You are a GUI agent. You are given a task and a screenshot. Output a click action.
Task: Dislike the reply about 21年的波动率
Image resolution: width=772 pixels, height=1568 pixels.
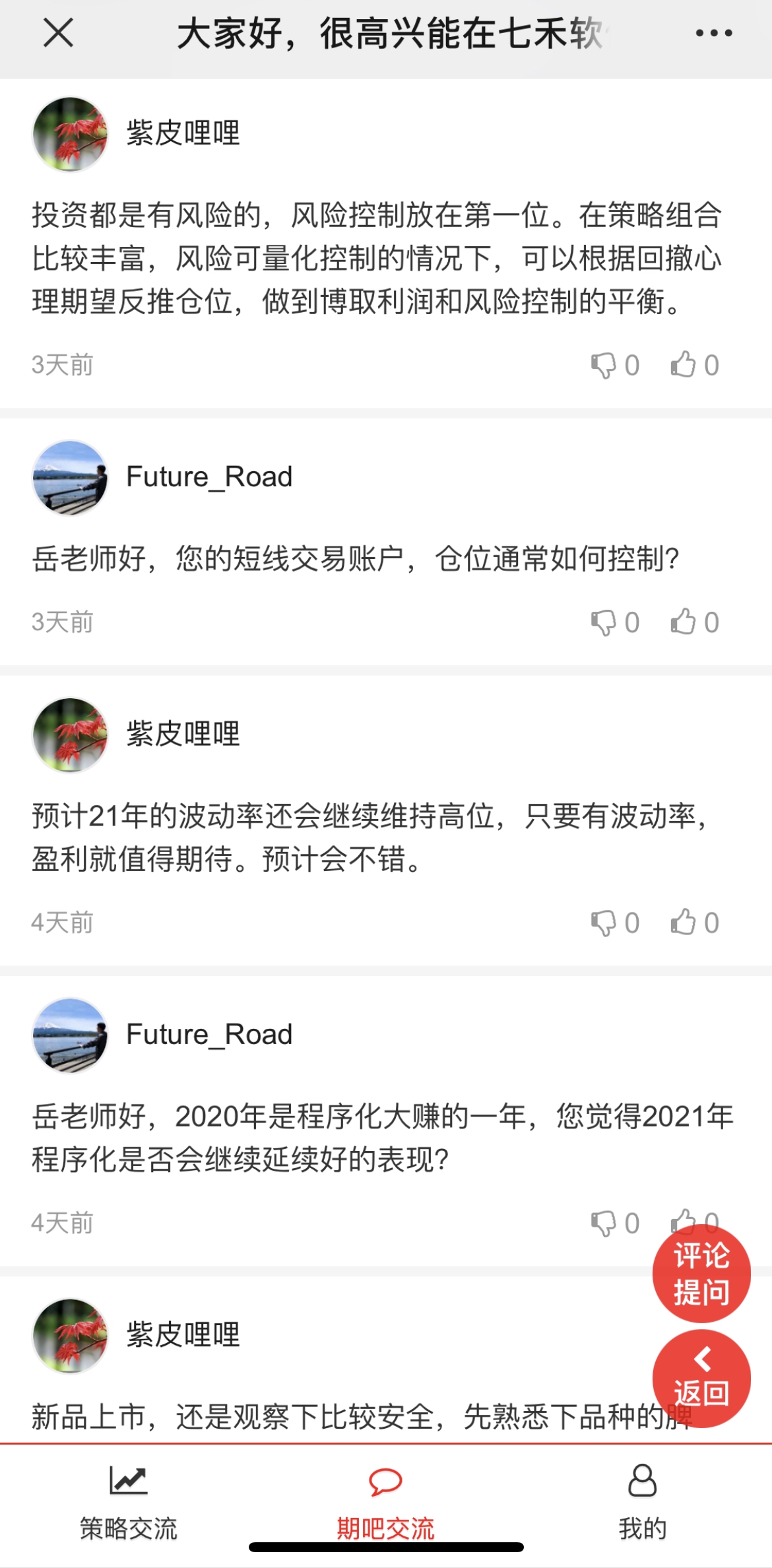(614, 922)
